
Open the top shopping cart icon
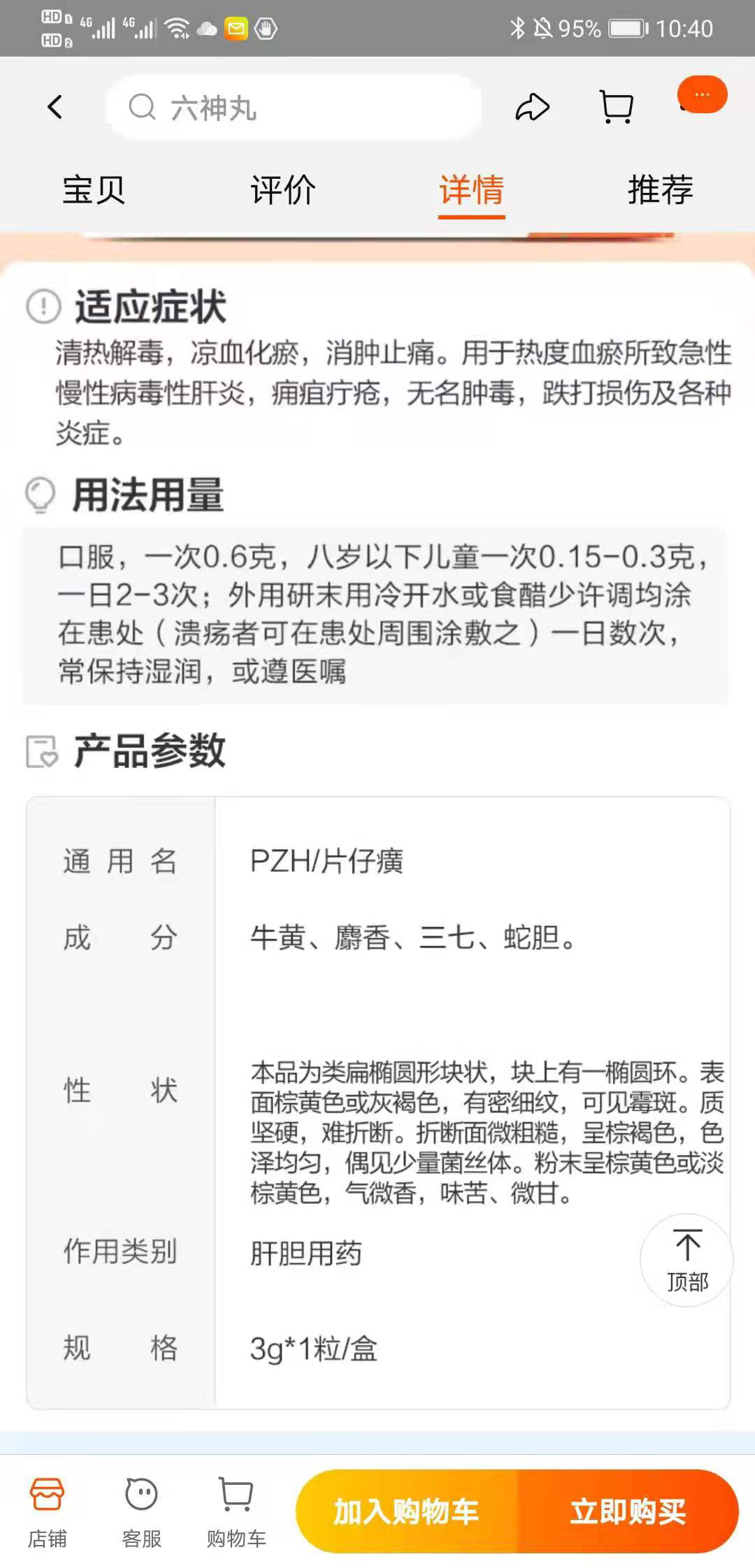tap(617, 107)
